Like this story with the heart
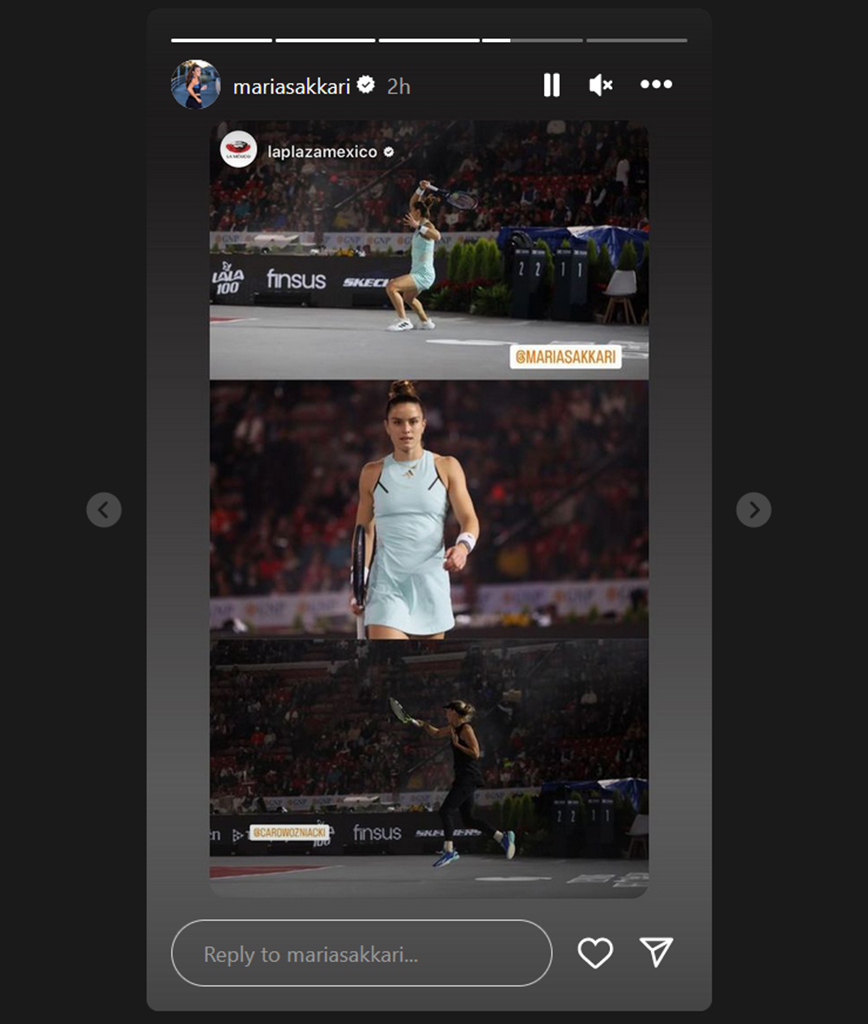The image size is (868, 1024). (x=595, y=953)
